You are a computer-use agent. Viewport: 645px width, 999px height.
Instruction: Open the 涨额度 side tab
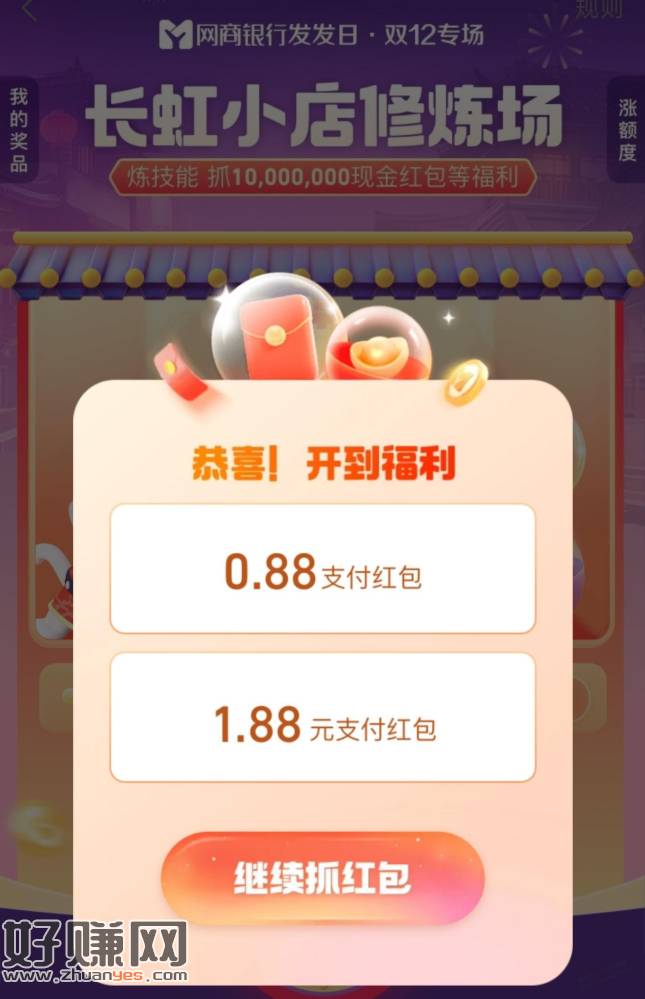(626, 130)
